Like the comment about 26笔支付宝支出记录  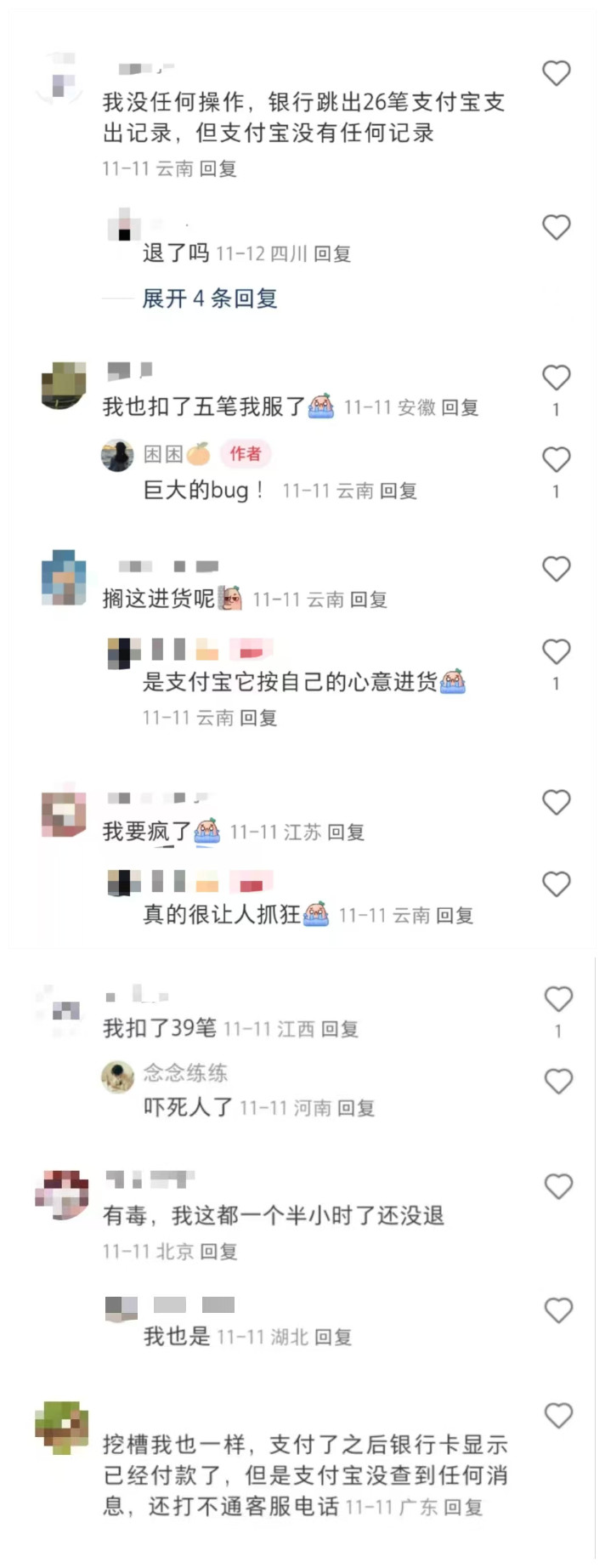(557, 74)
